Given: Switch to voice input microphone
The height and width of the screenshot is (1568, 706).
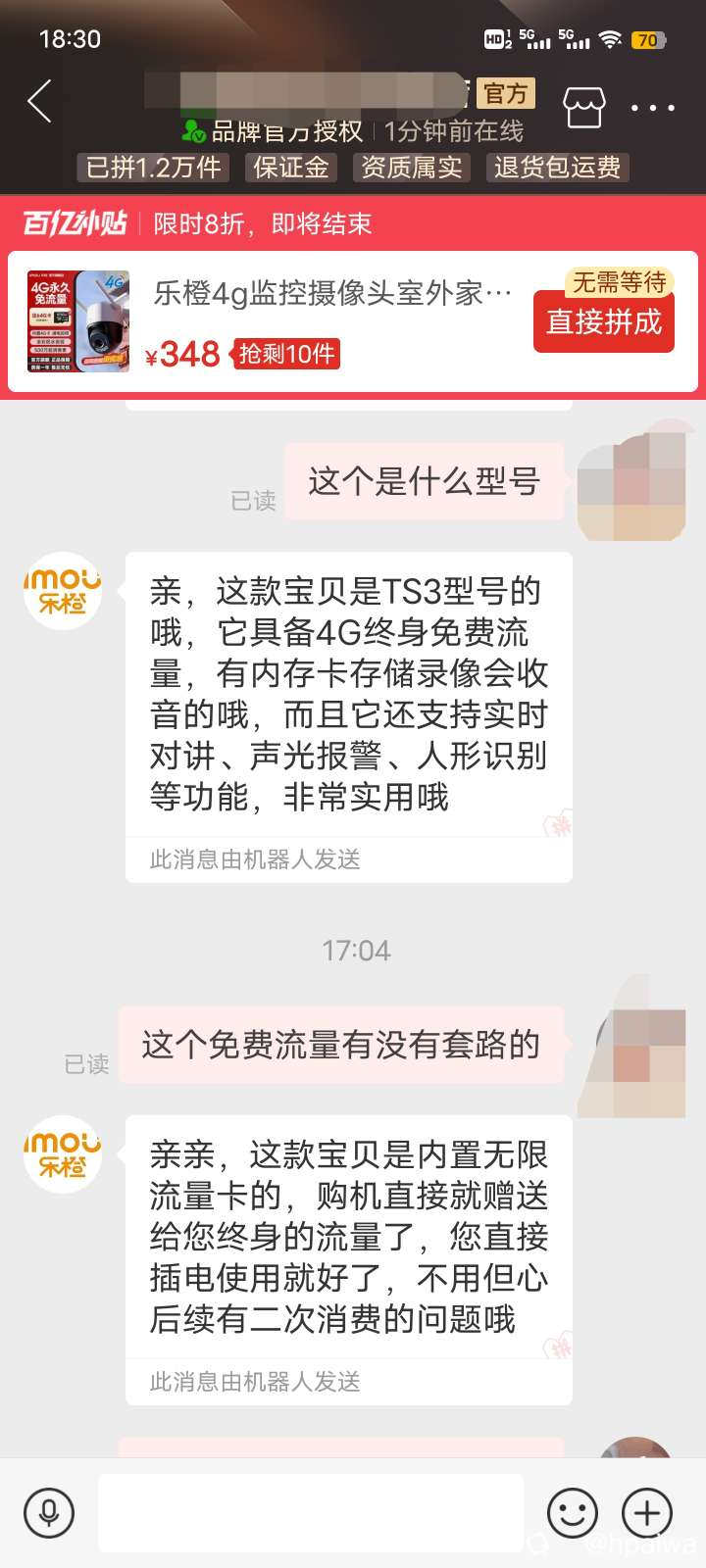Looking at the screenshot, I should [48, 1512].
